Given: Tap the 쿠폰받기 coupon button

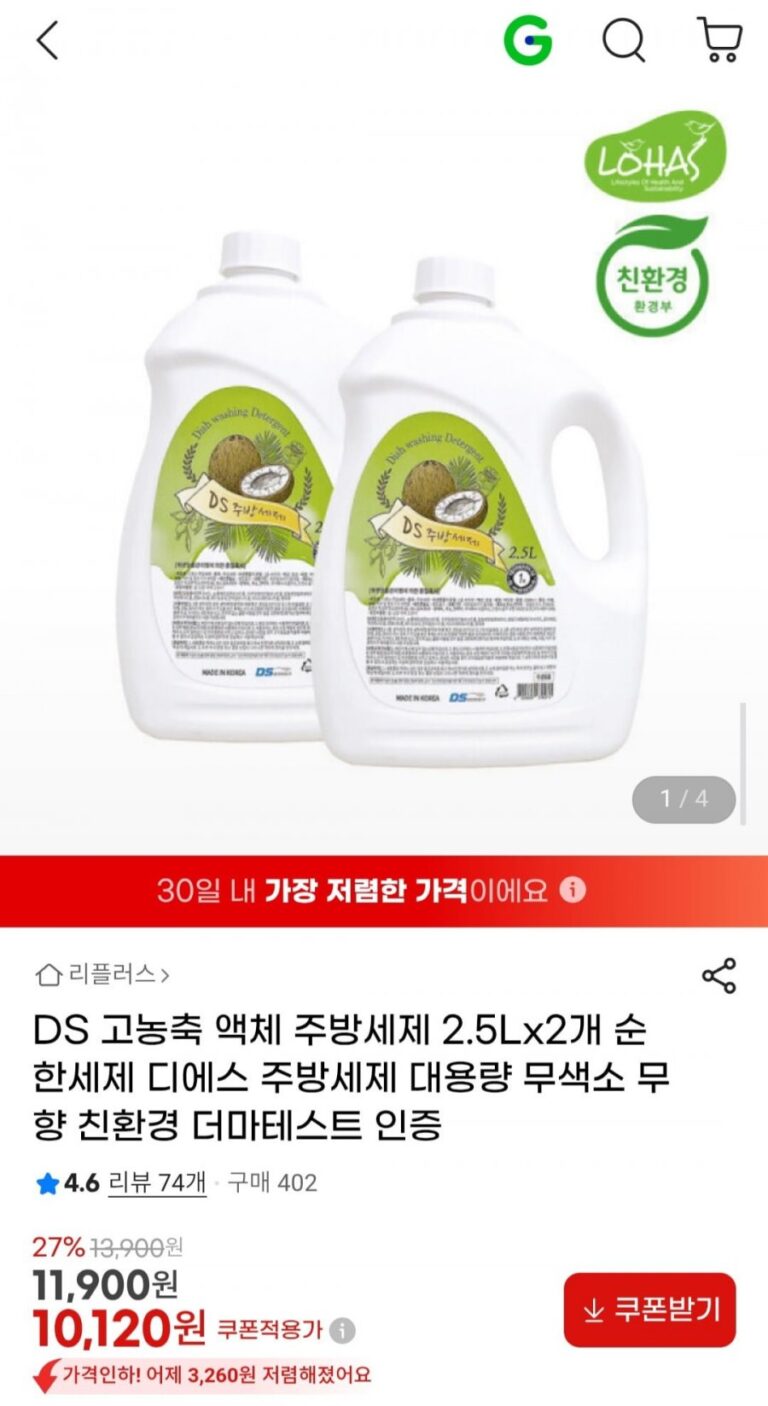Looking at the screenshot, I should point(649,1309).
